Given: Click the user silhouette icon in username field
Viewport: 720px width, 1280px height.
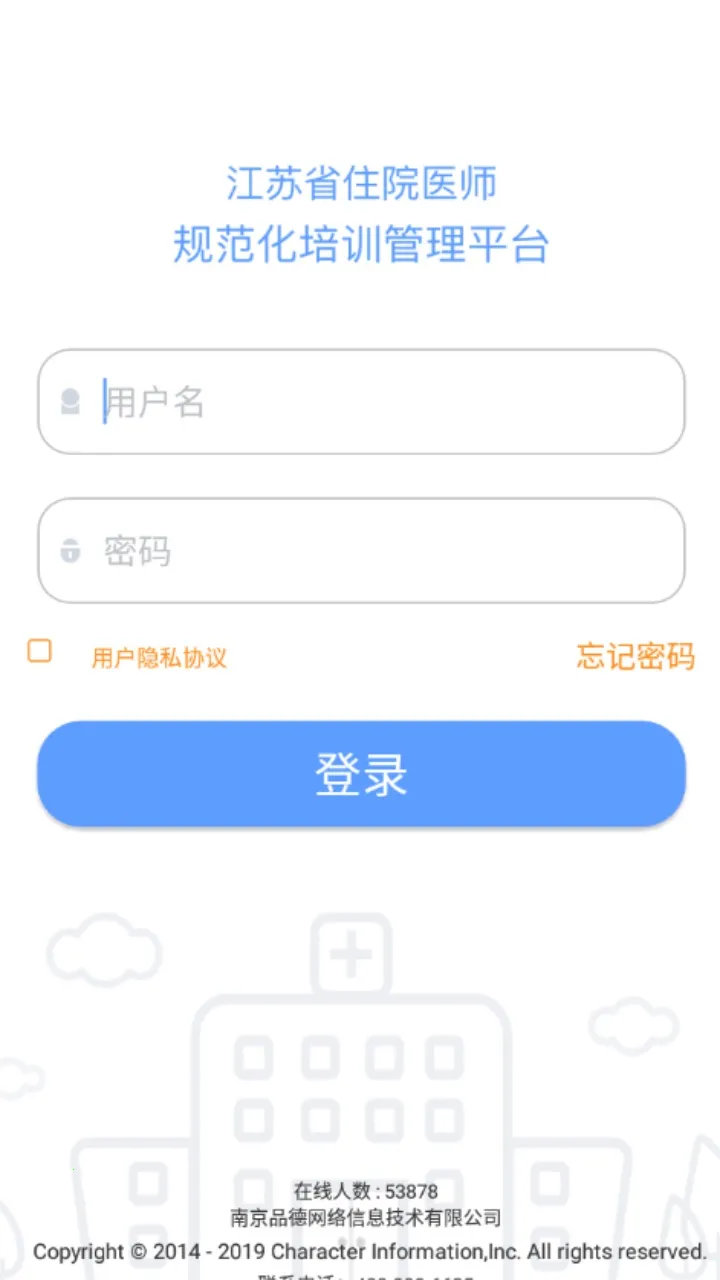Looking at the screenshot, I should coord(70,402).
